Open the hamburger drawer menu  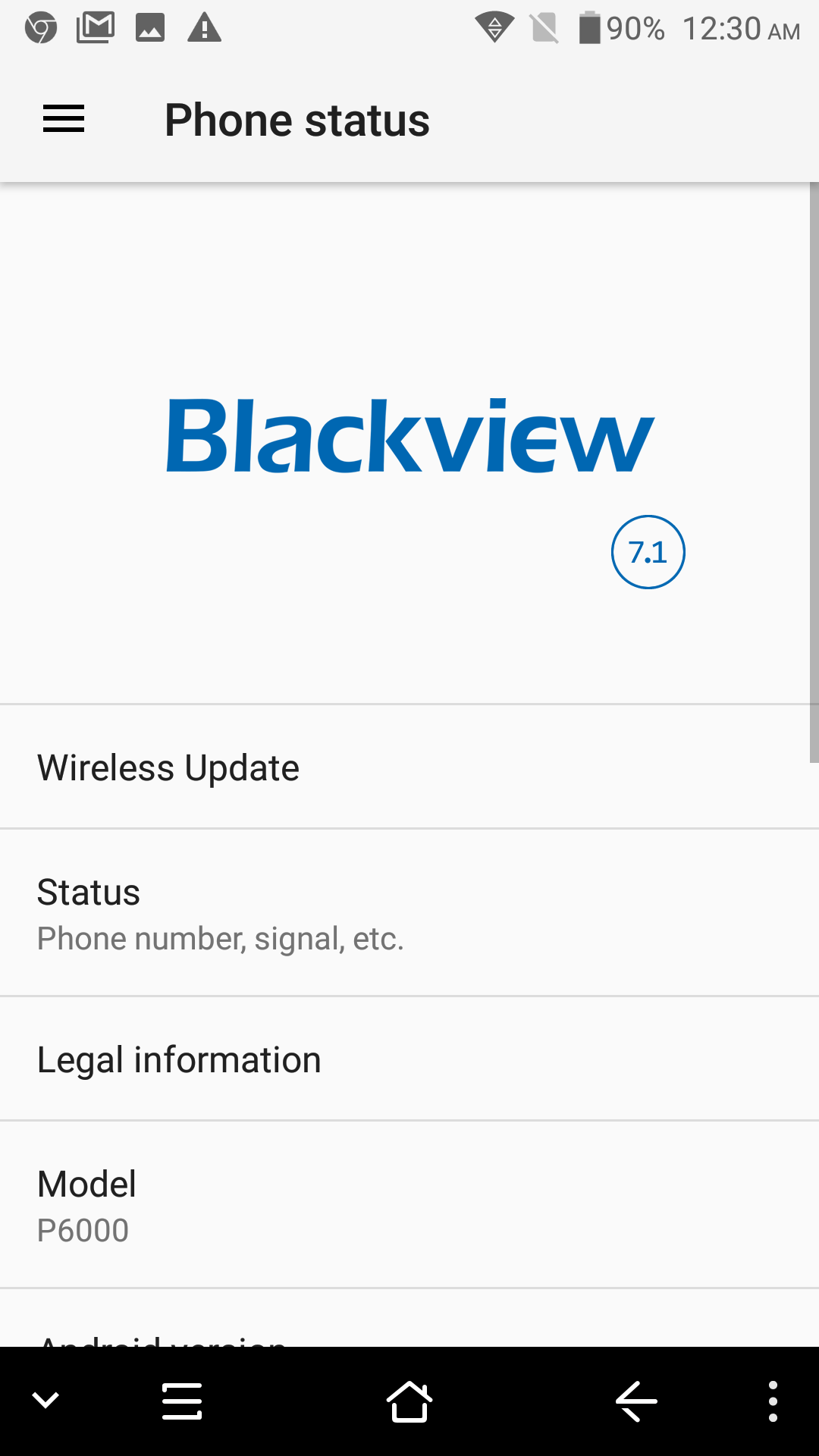pos(64,120)
